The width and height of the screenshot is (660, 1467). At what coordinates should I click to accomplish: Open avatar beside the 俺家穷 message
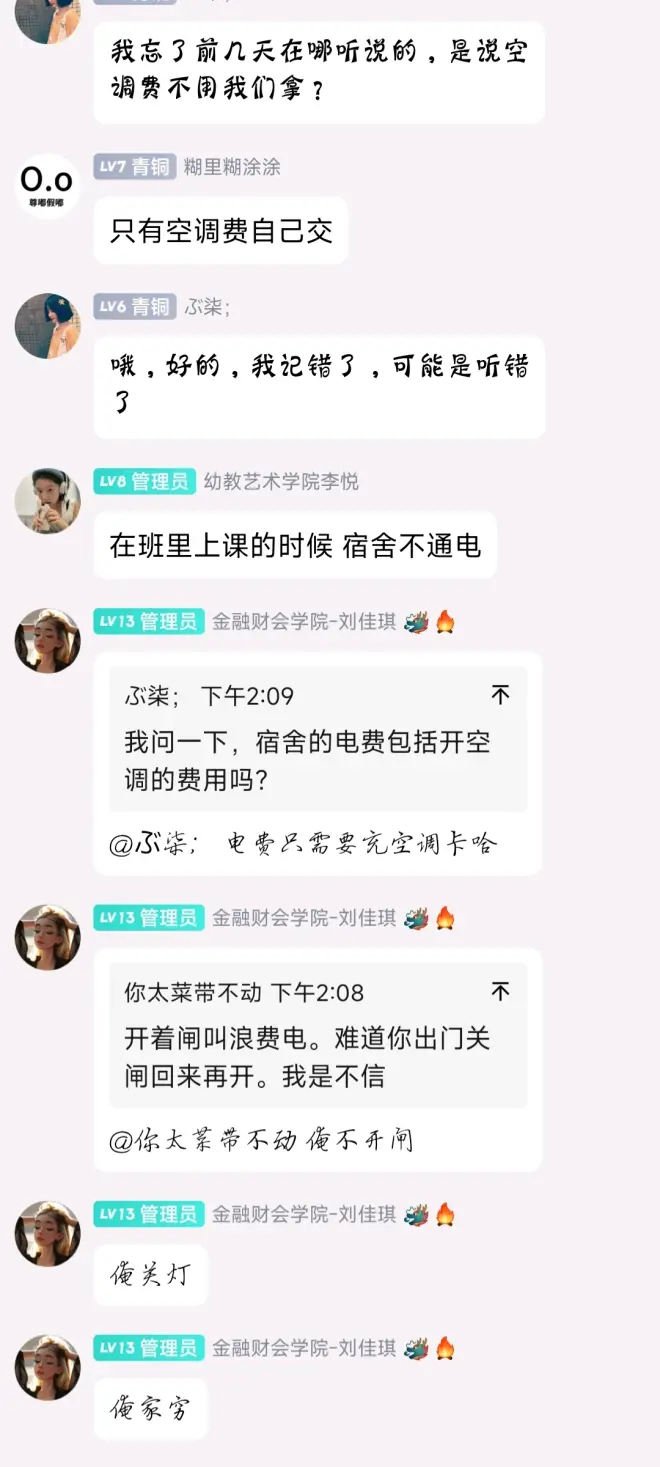pos(47,1367)
